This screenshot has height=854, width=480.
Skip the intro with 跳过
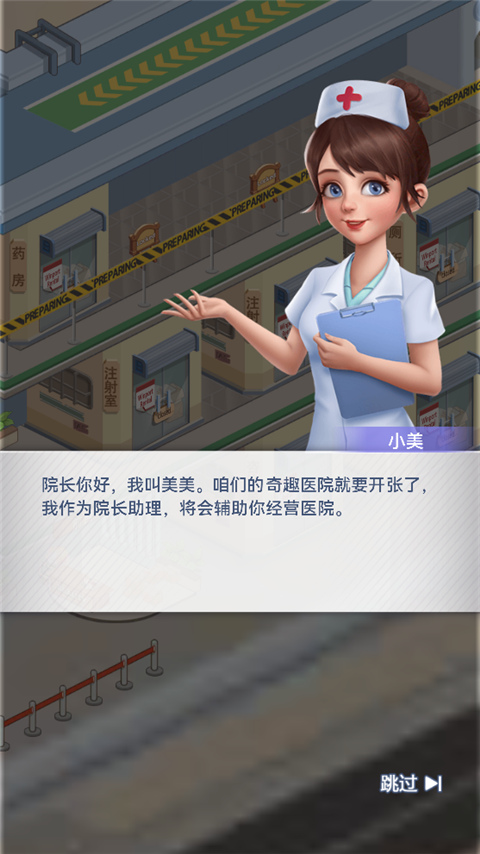411,784
